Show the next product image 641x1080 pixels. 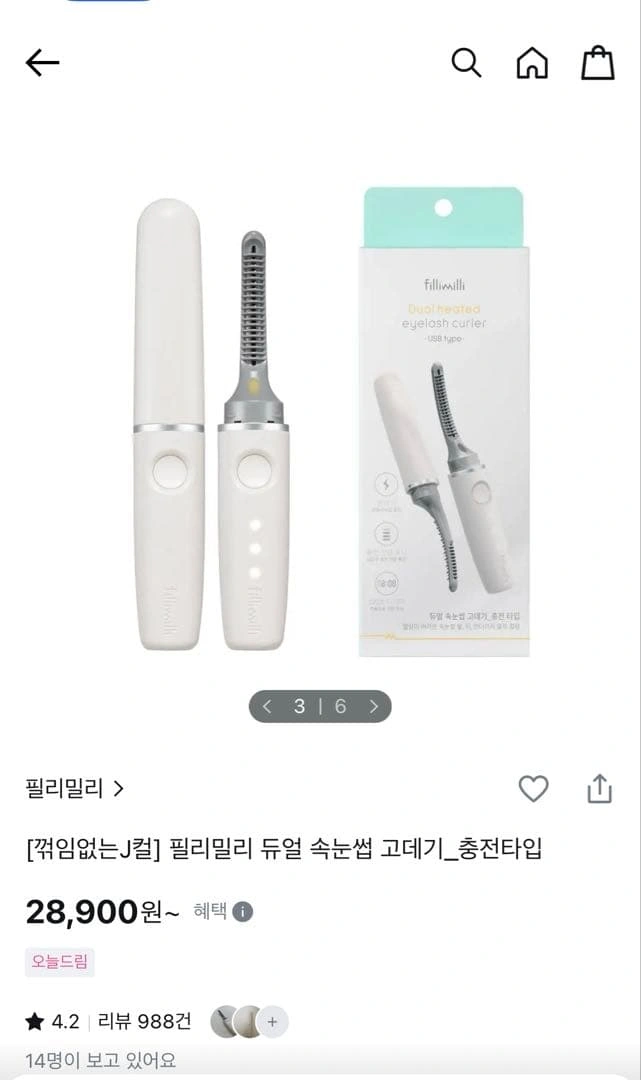pos(374,706)
